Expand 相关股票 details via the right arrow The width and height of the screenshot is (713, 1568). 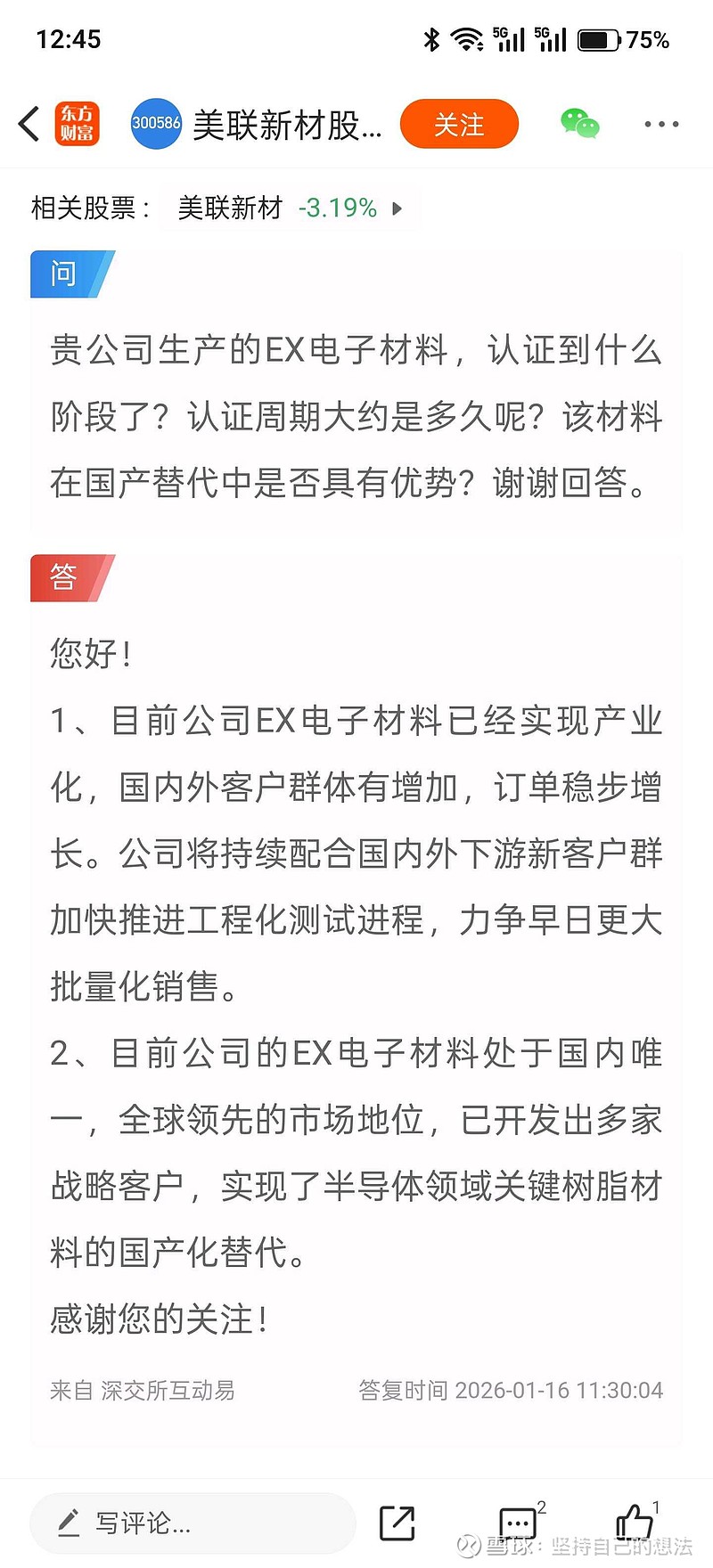tap(396, 208)
